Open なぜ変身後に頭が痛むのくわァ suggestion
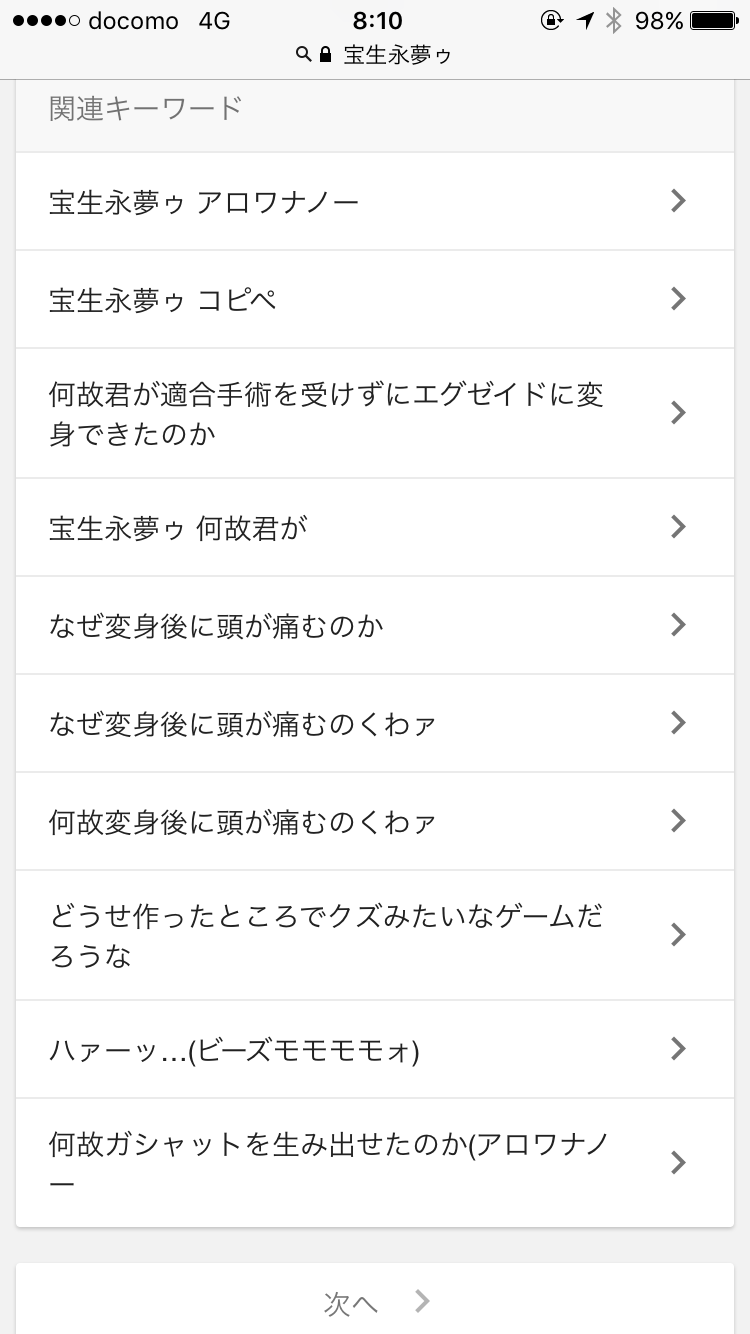Viewport: 750px width, 1334px height. click(374, 723)
